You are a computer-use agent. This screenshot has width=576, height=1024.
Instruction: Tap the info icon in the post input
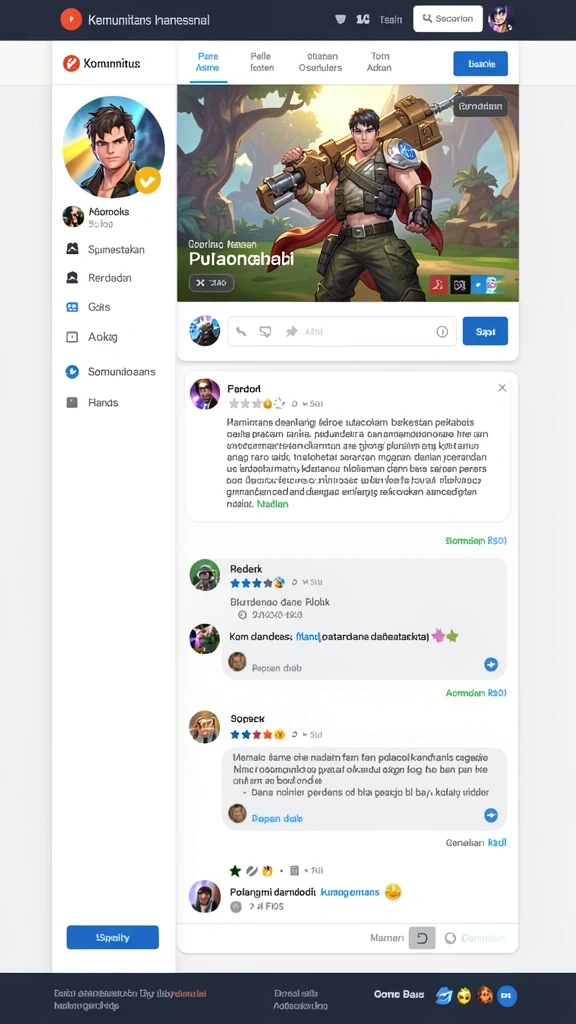[x=442, y=332]
